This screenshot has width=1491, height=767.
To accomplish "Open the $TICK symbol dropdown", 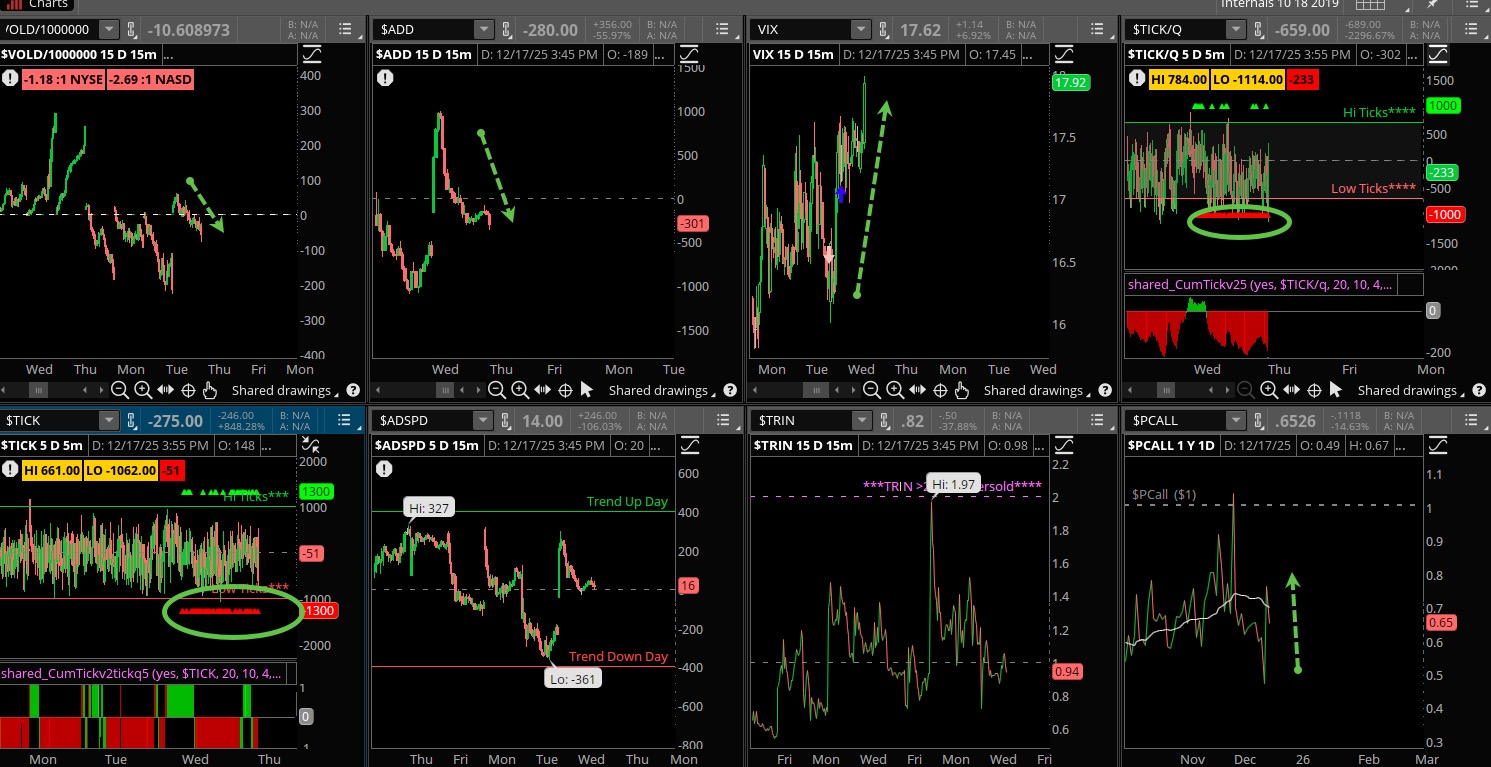I will click(108, 421).
